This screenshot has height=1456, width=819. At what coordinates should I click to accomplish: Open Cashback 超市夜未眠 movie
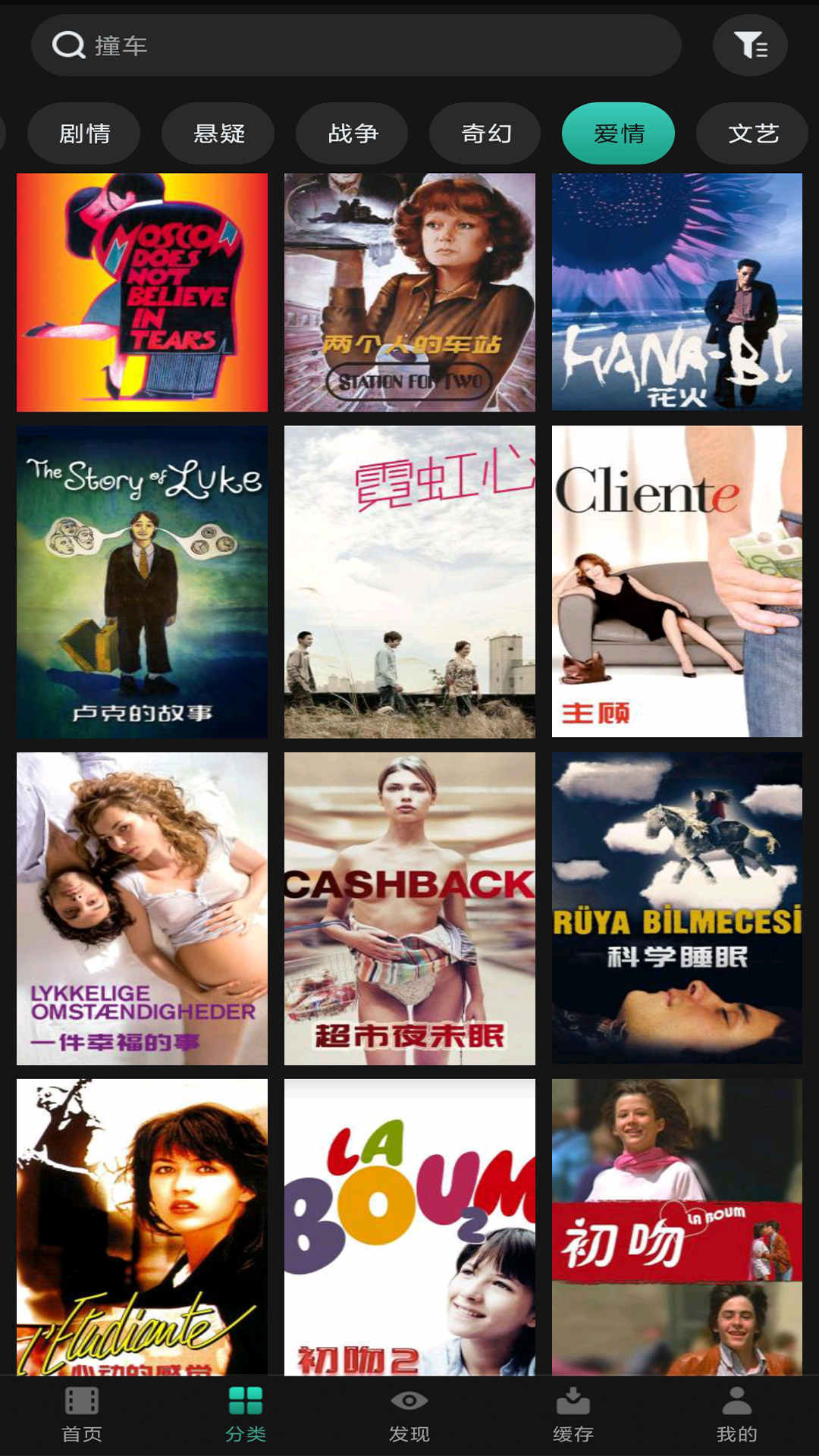409,908
